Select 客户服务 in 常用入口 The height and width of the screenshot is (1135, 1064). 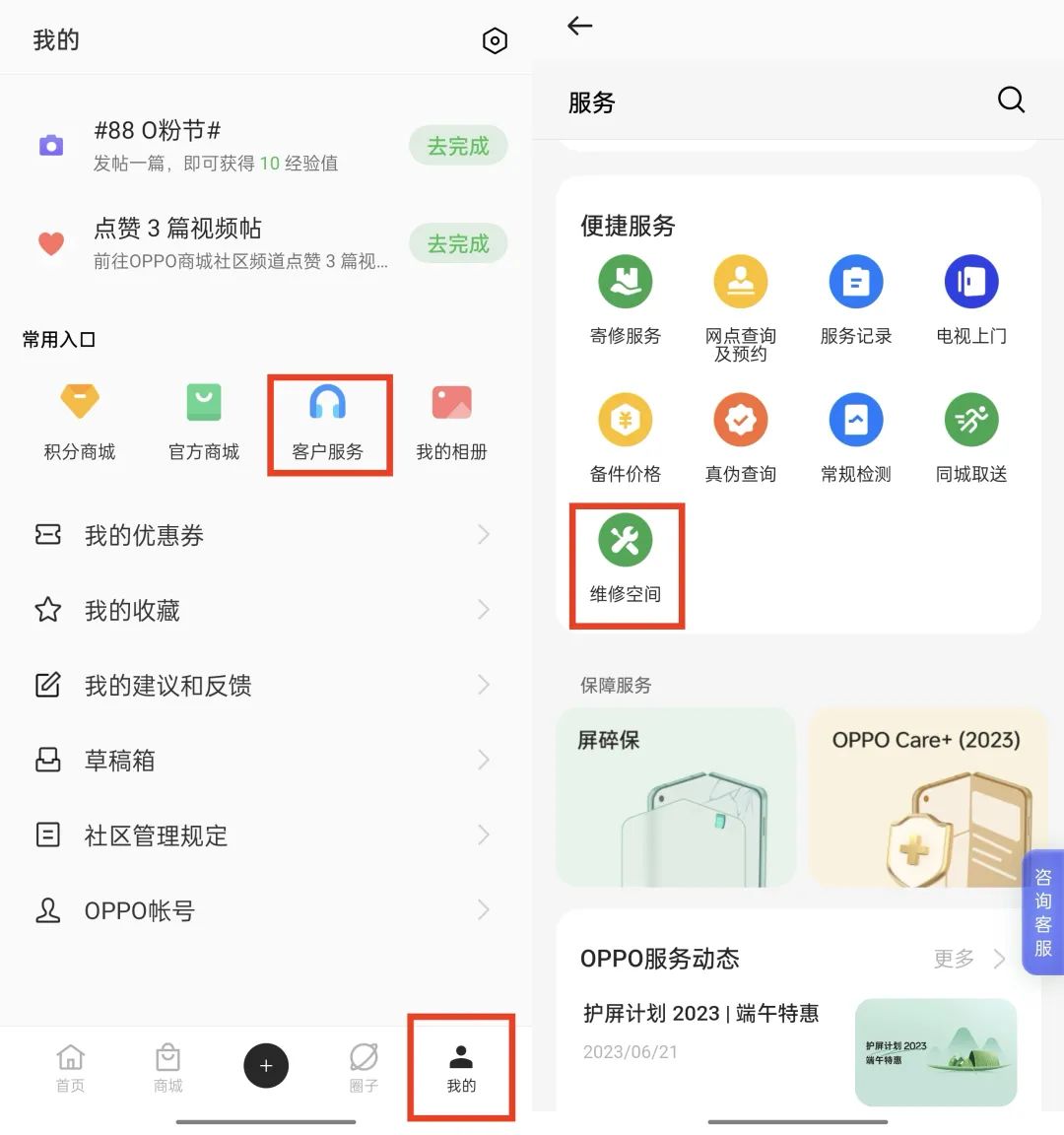point(329,419)
